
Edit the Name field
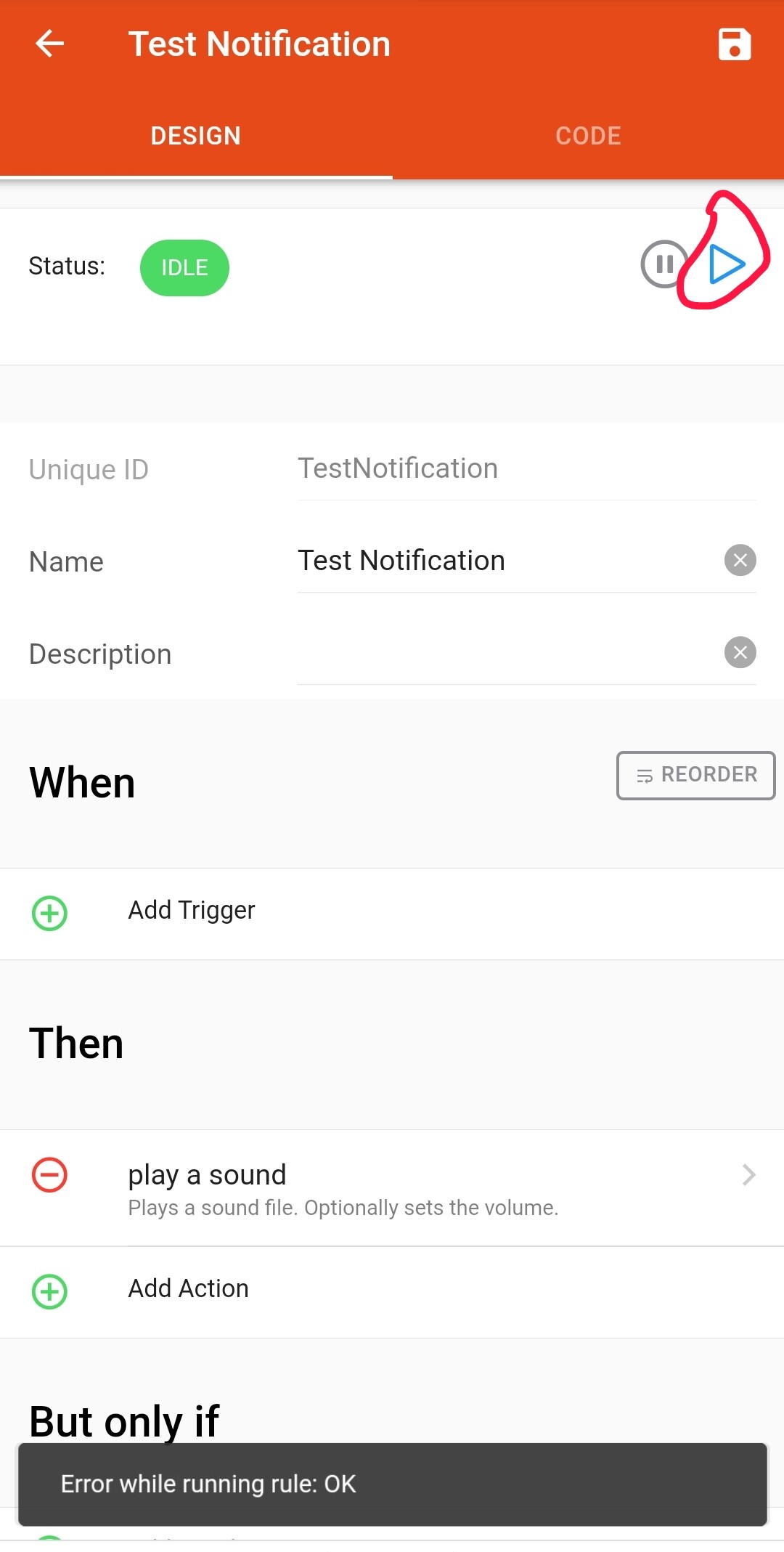click(508, 561)
